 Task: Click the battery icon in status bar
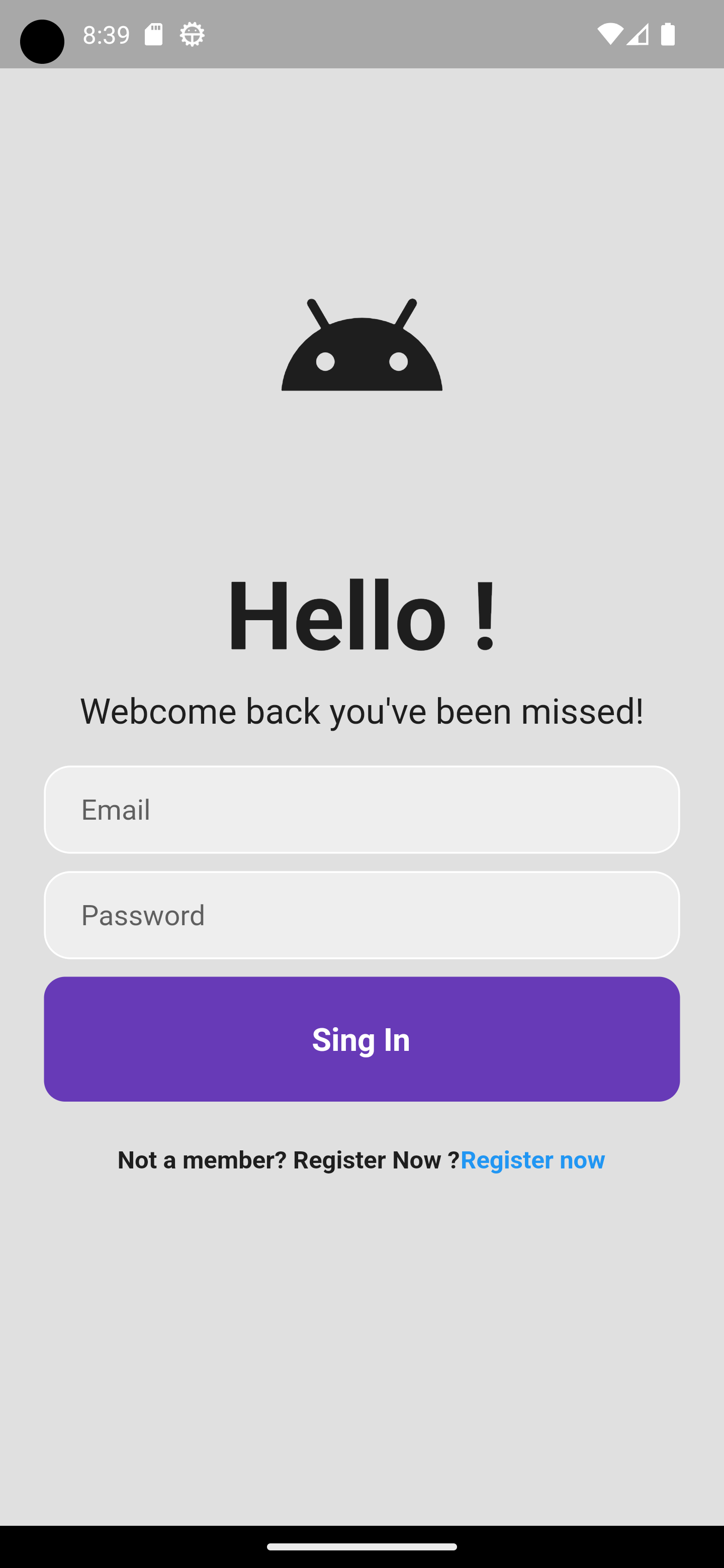tap(668, 34)
